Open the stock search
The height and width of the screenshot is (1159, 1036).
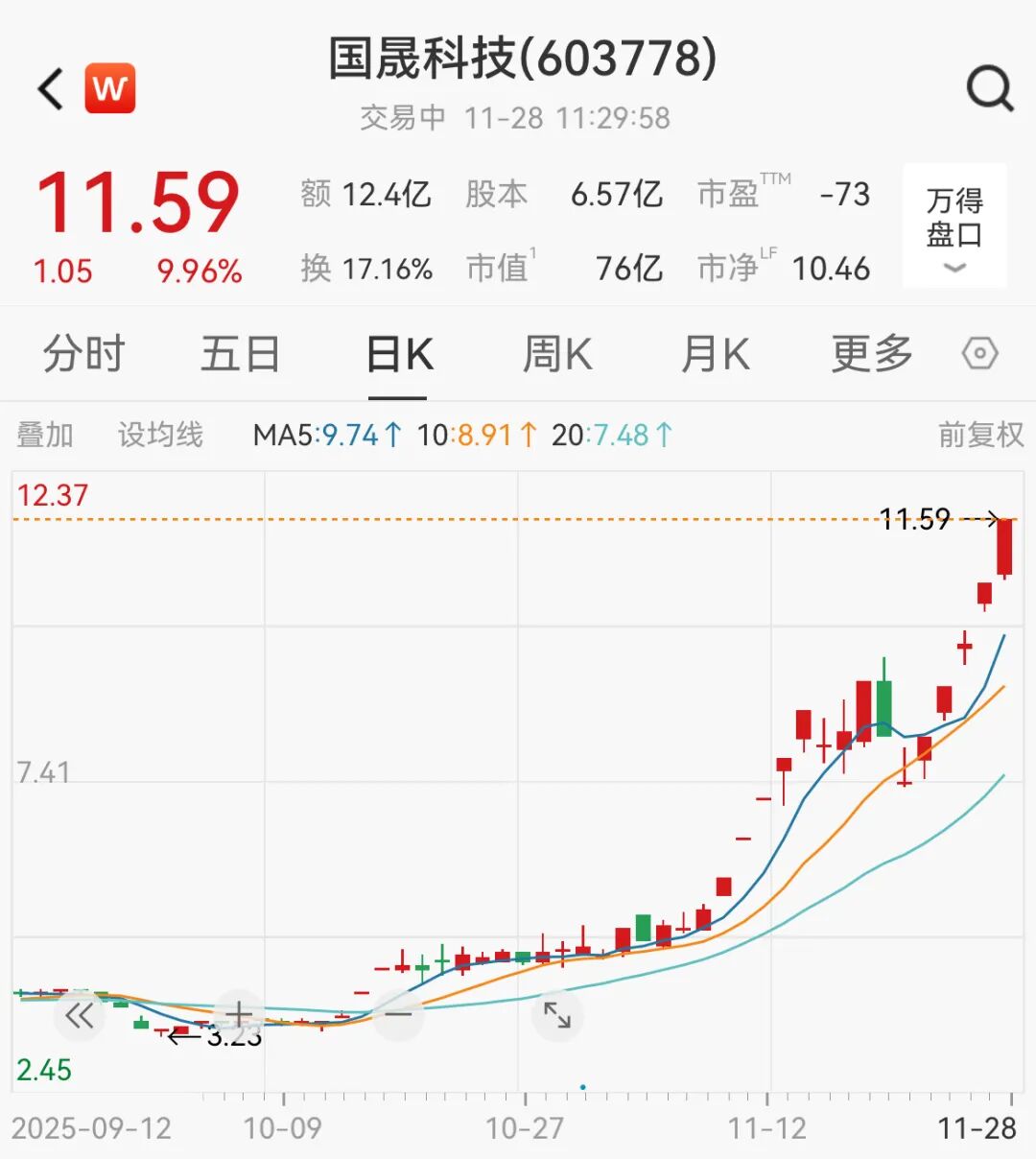[x=989, y=89]
